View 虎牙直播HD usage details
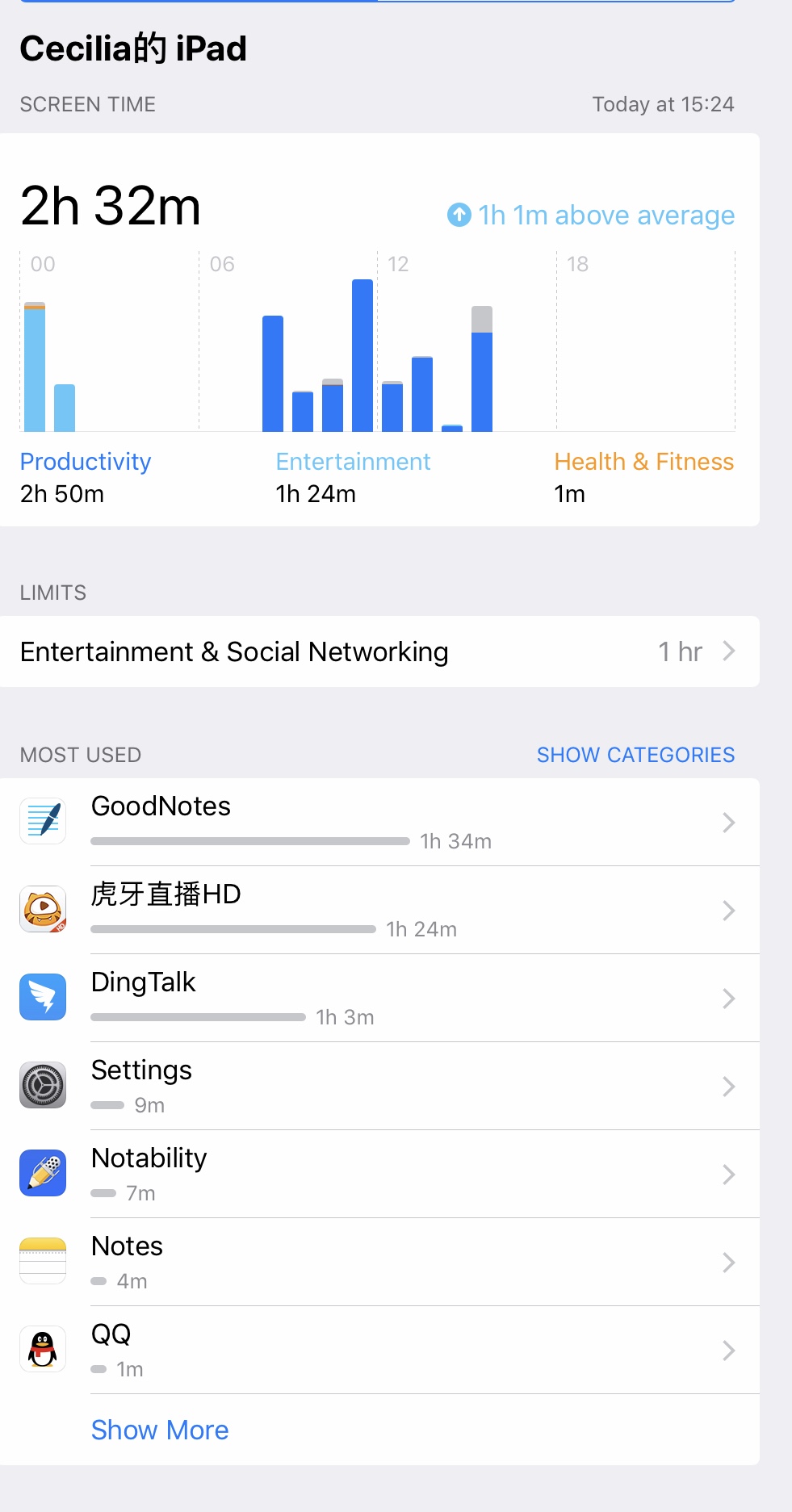Image resolution: width=792 pixels, height=1512 pixels. tap(378, 910)
